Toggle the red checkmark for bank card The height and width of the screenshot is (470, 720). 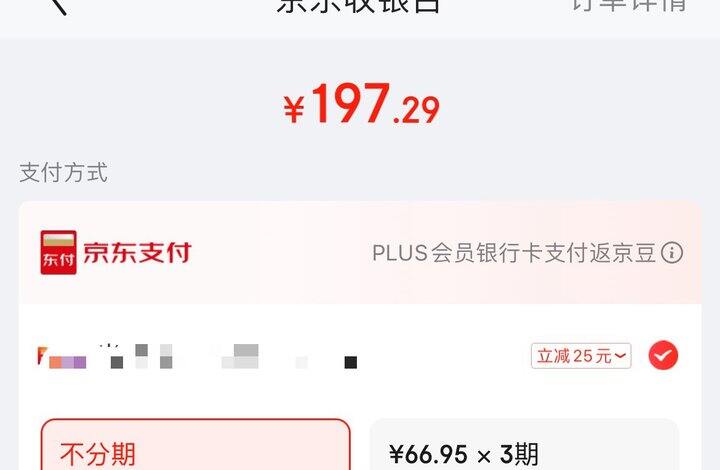click(x=663, y=355)
